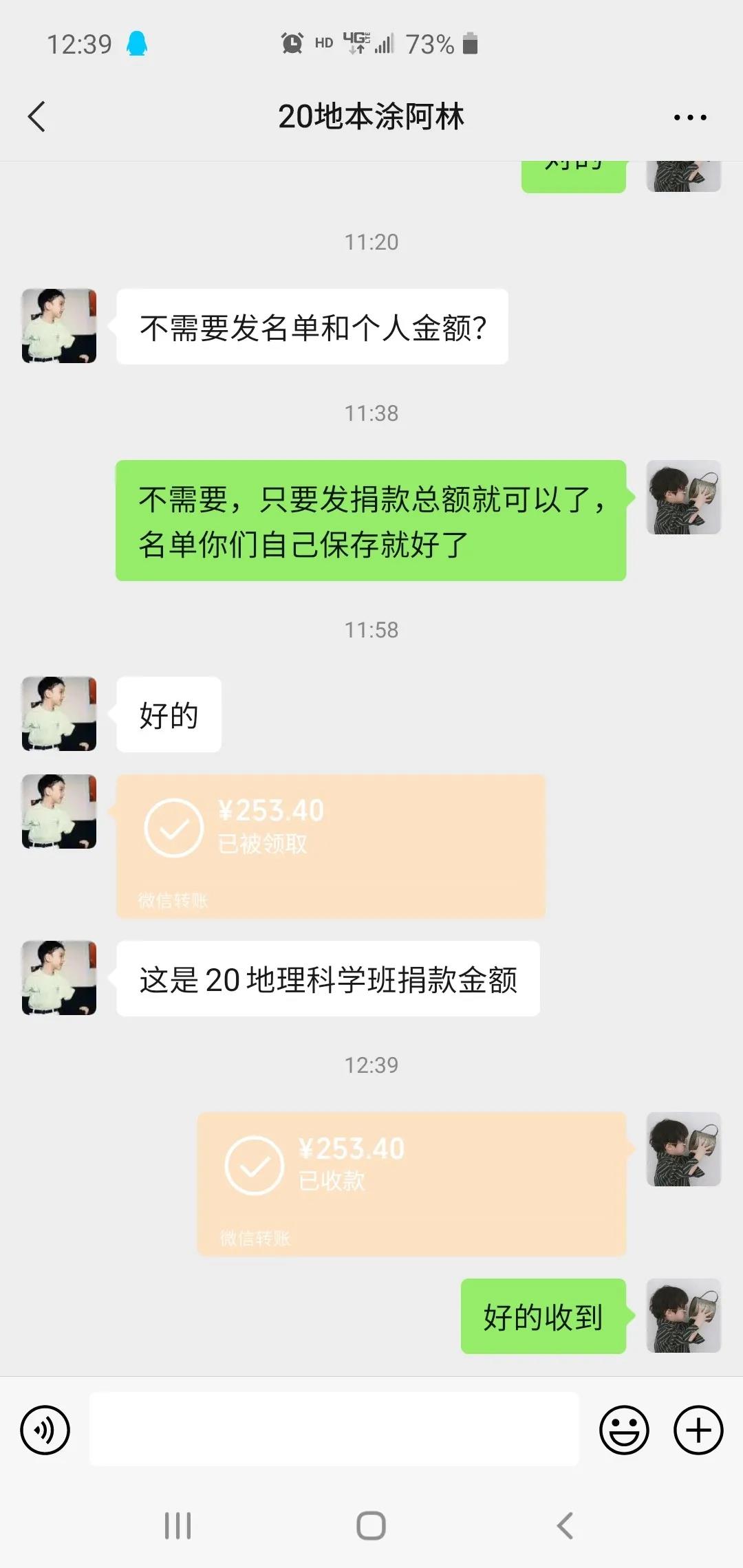
Task: Open the ¥253.40 transfer marked 已收款
Action: (411, 1184)
